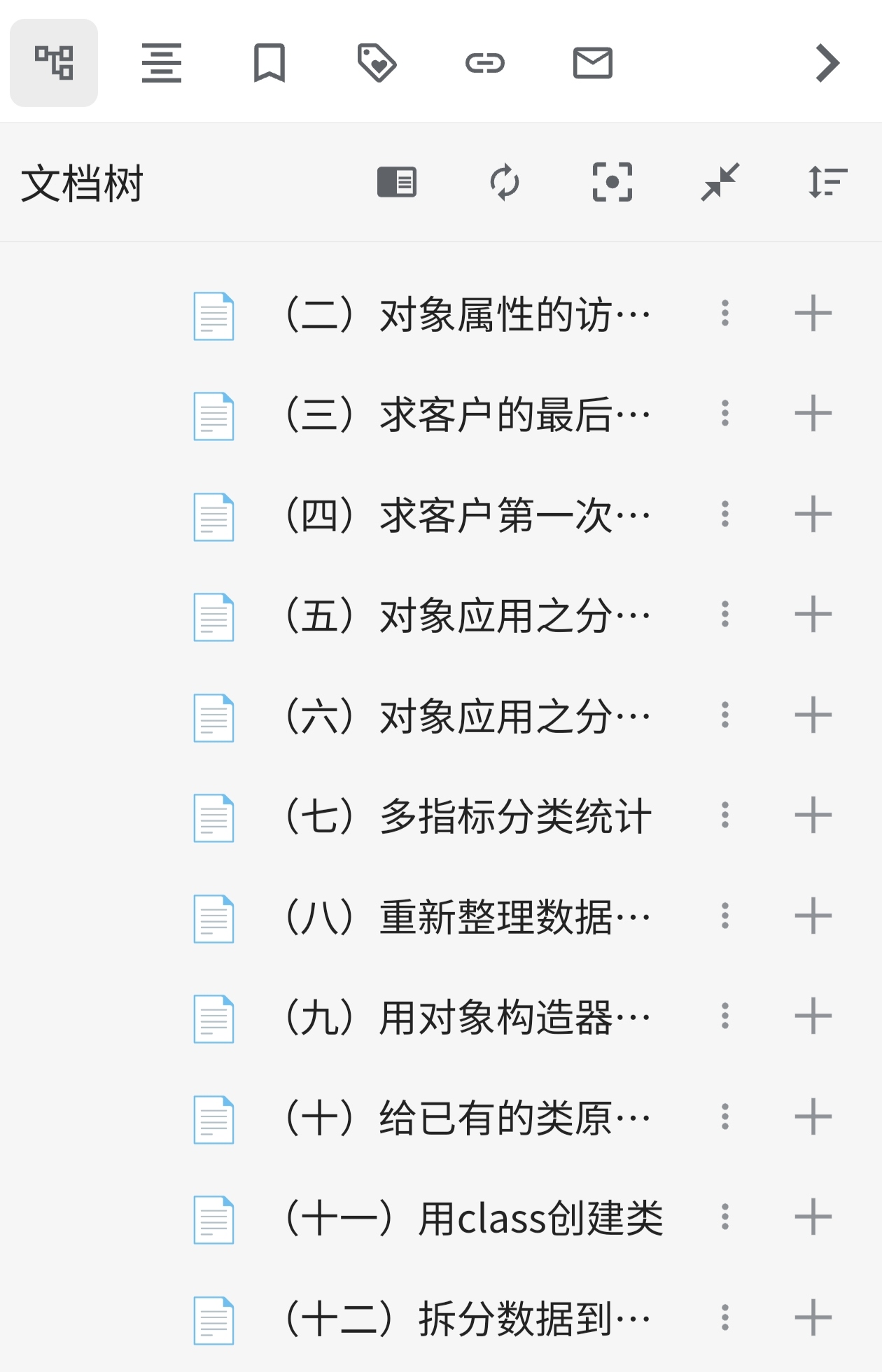Open the options menu for （二）对象属性的访问

tap(724, 314)
